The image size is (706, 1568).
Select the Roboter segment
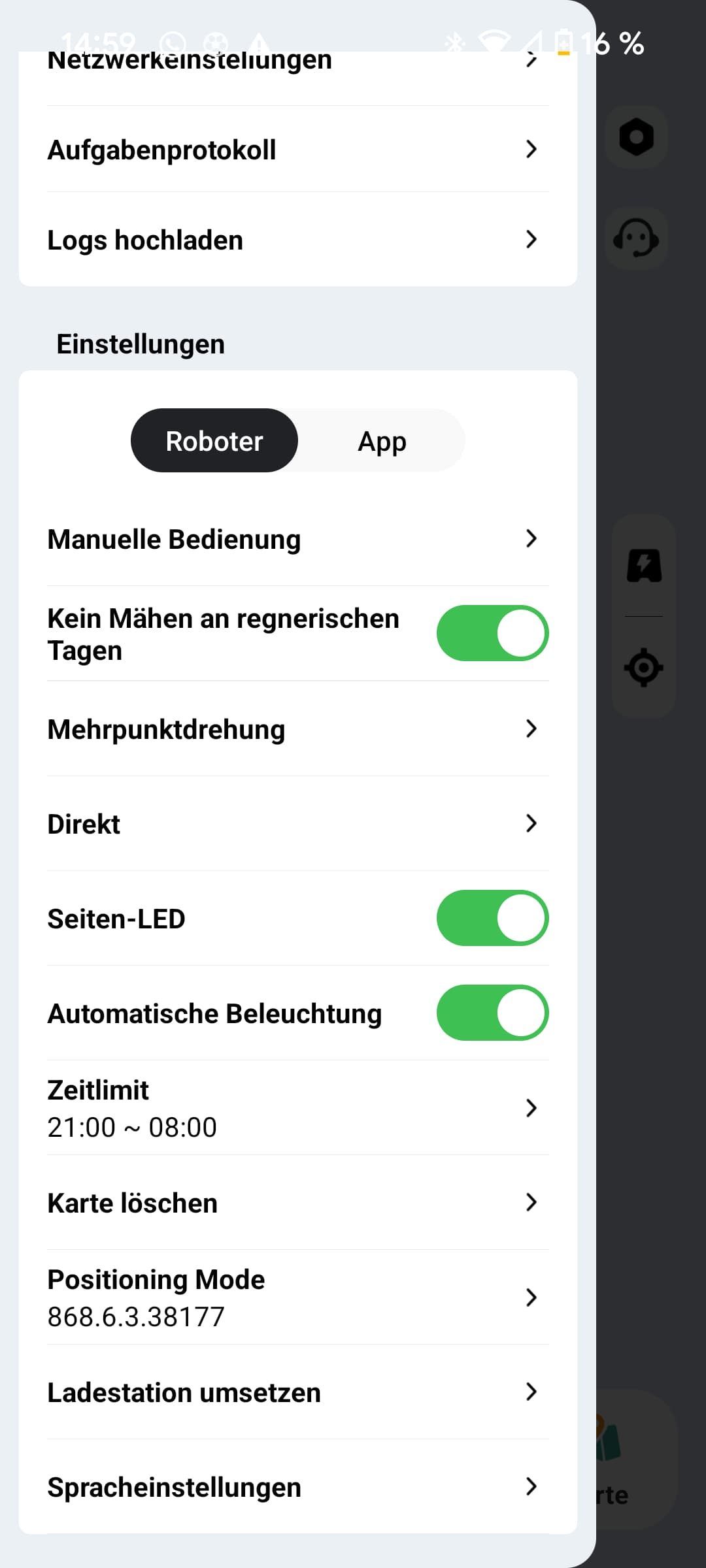(214, 441)
